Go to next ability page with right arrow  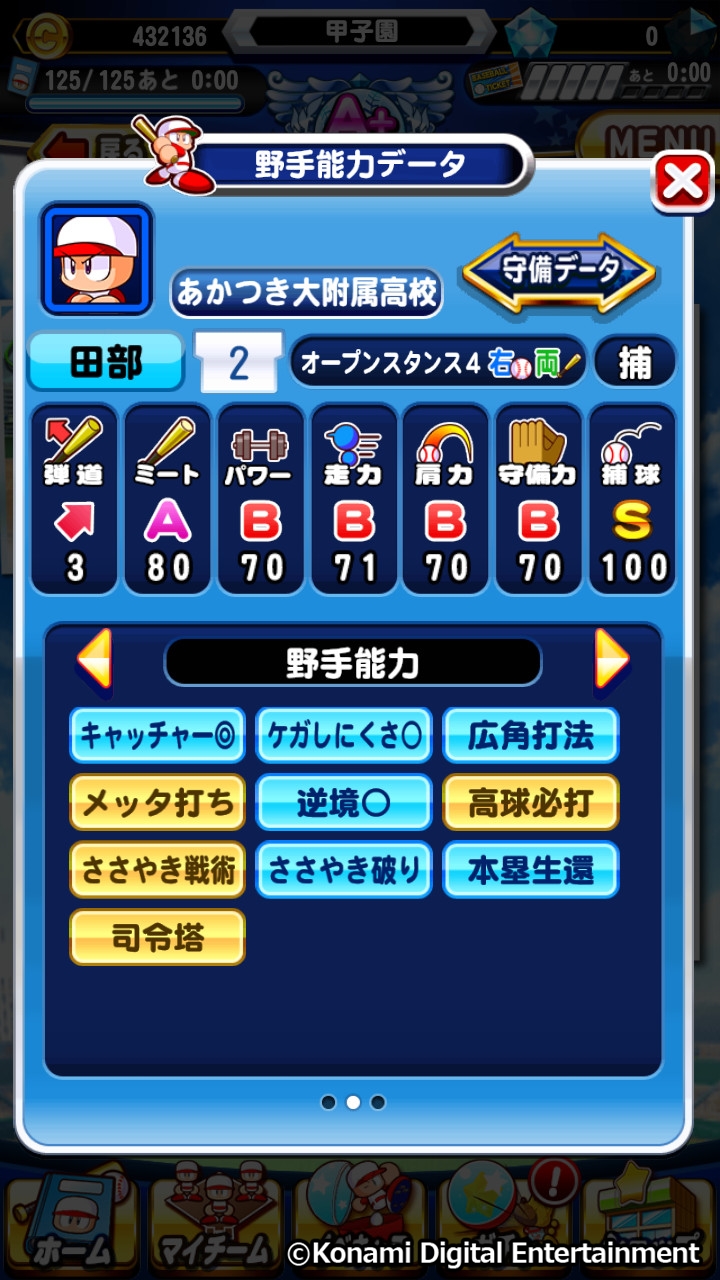[611, 660]
